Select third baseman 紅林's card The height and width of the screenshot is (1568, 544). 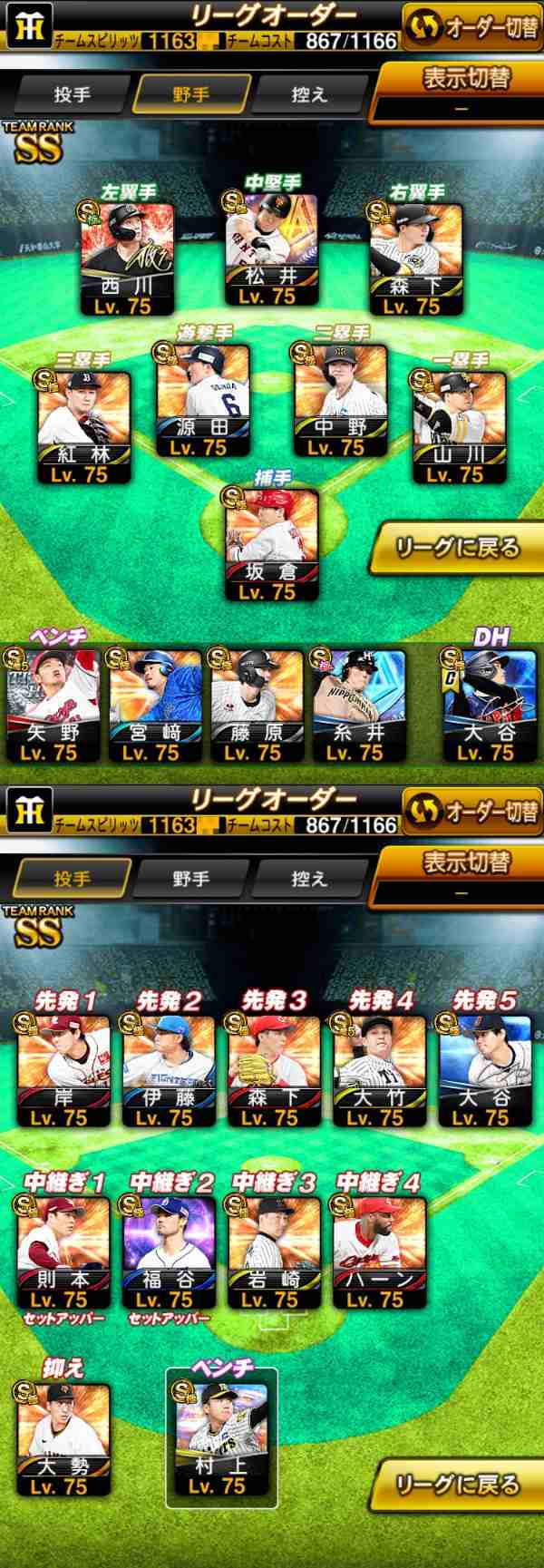83,426
